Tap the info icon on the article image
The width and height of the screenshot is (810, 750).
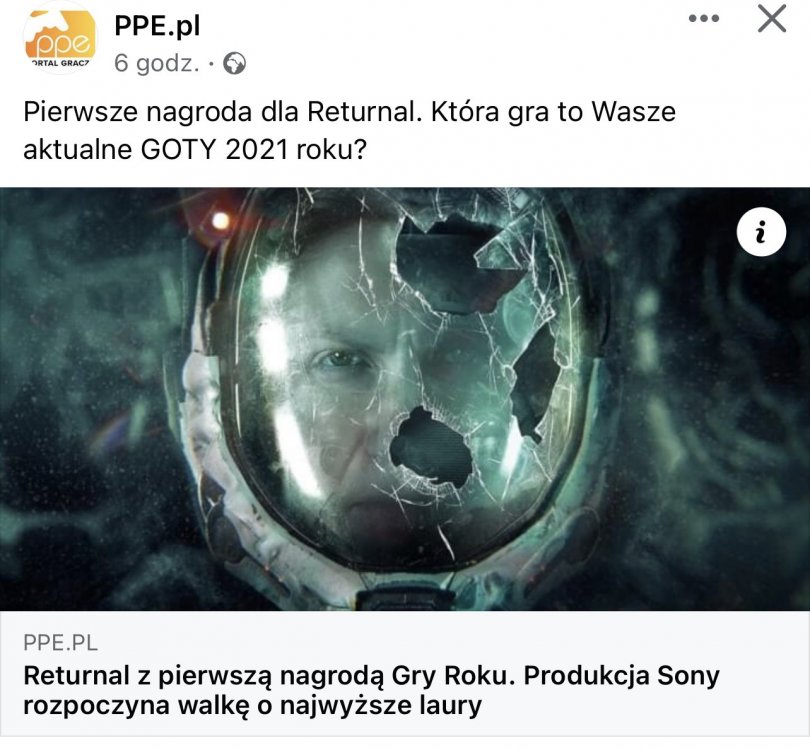(x=760, y=234)
